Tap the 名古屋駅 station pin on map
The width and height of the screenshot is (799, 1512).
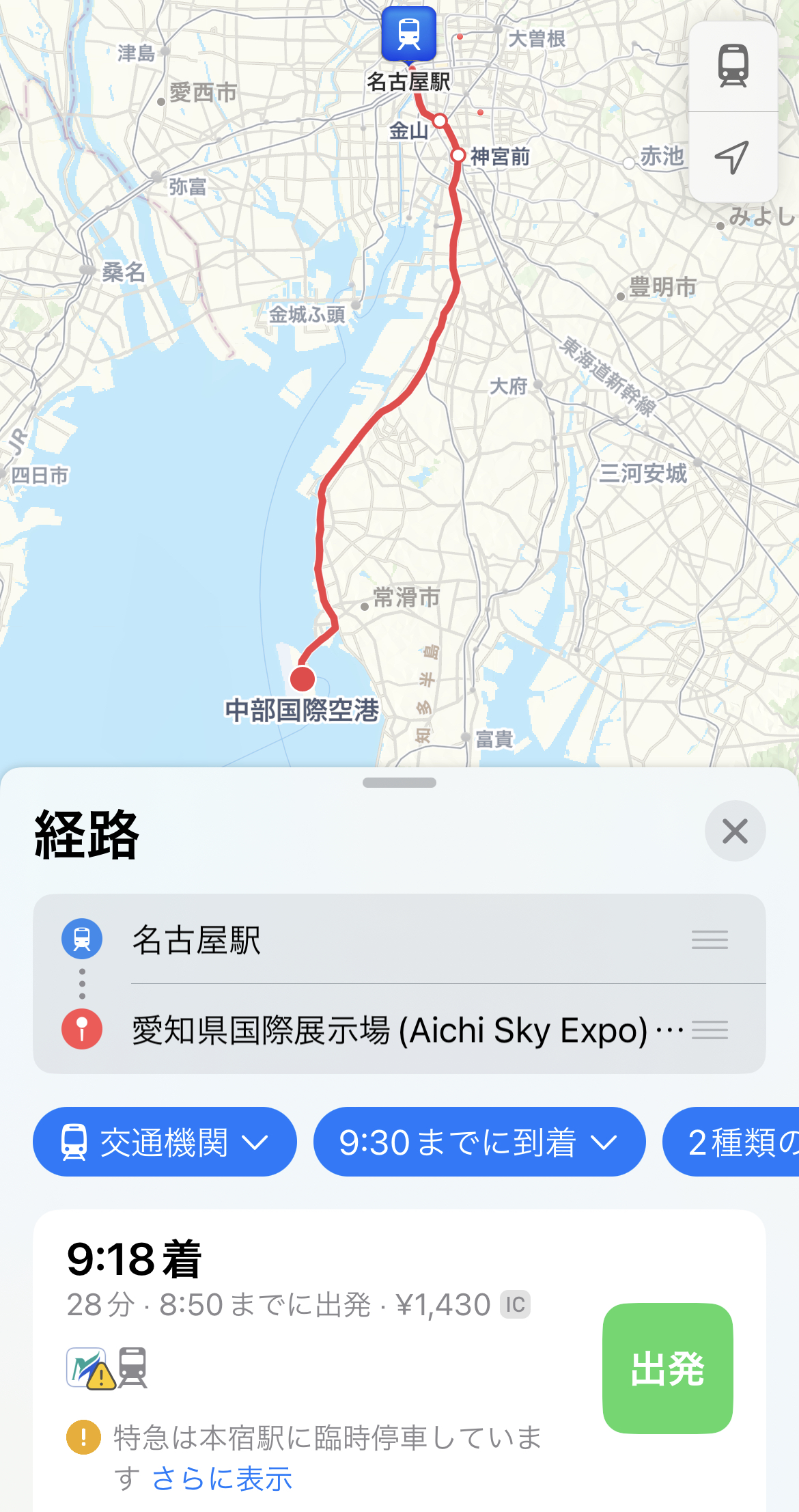click(408, 34)
